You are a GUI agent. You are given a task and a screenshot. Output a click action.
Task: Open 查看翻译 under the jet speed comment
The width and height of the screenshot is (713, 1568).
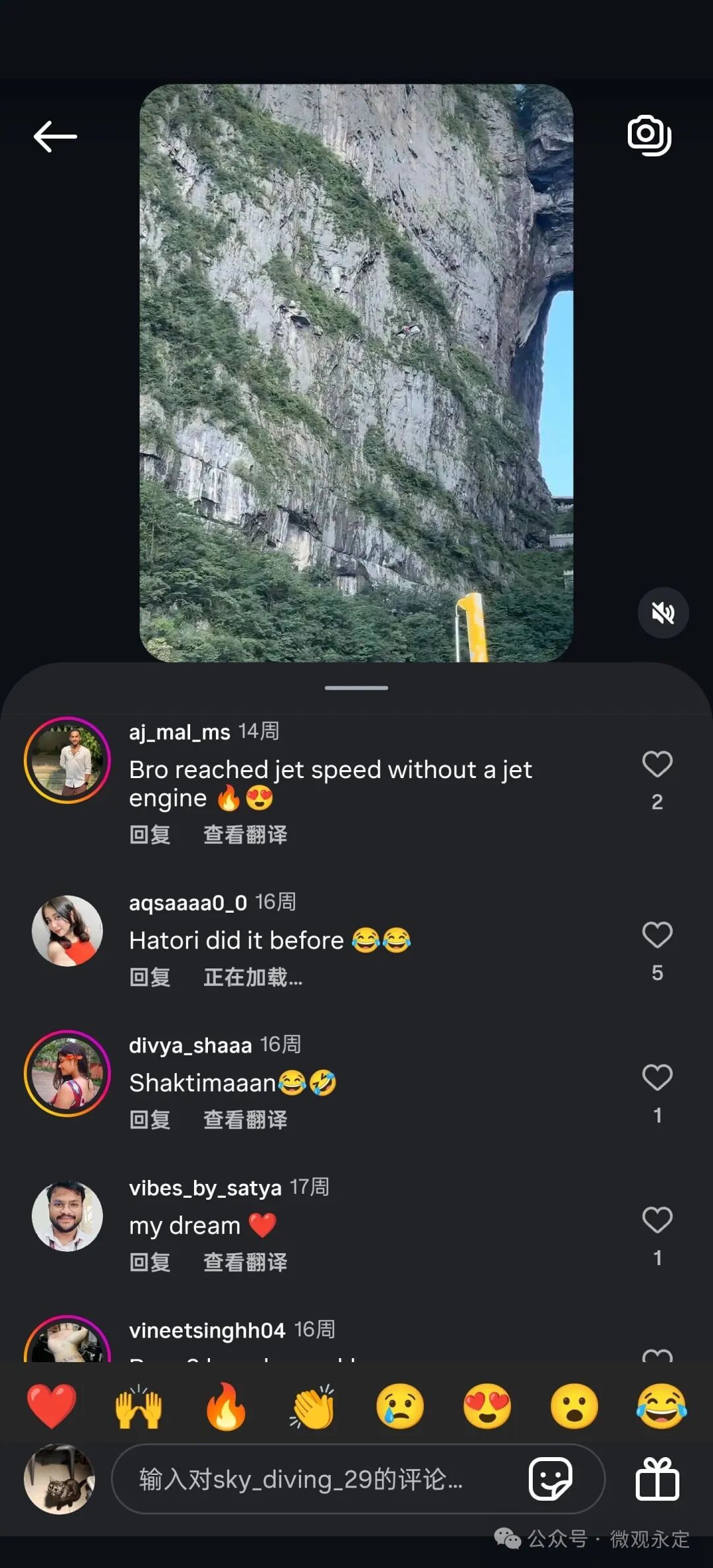click(x=244, y=835)
